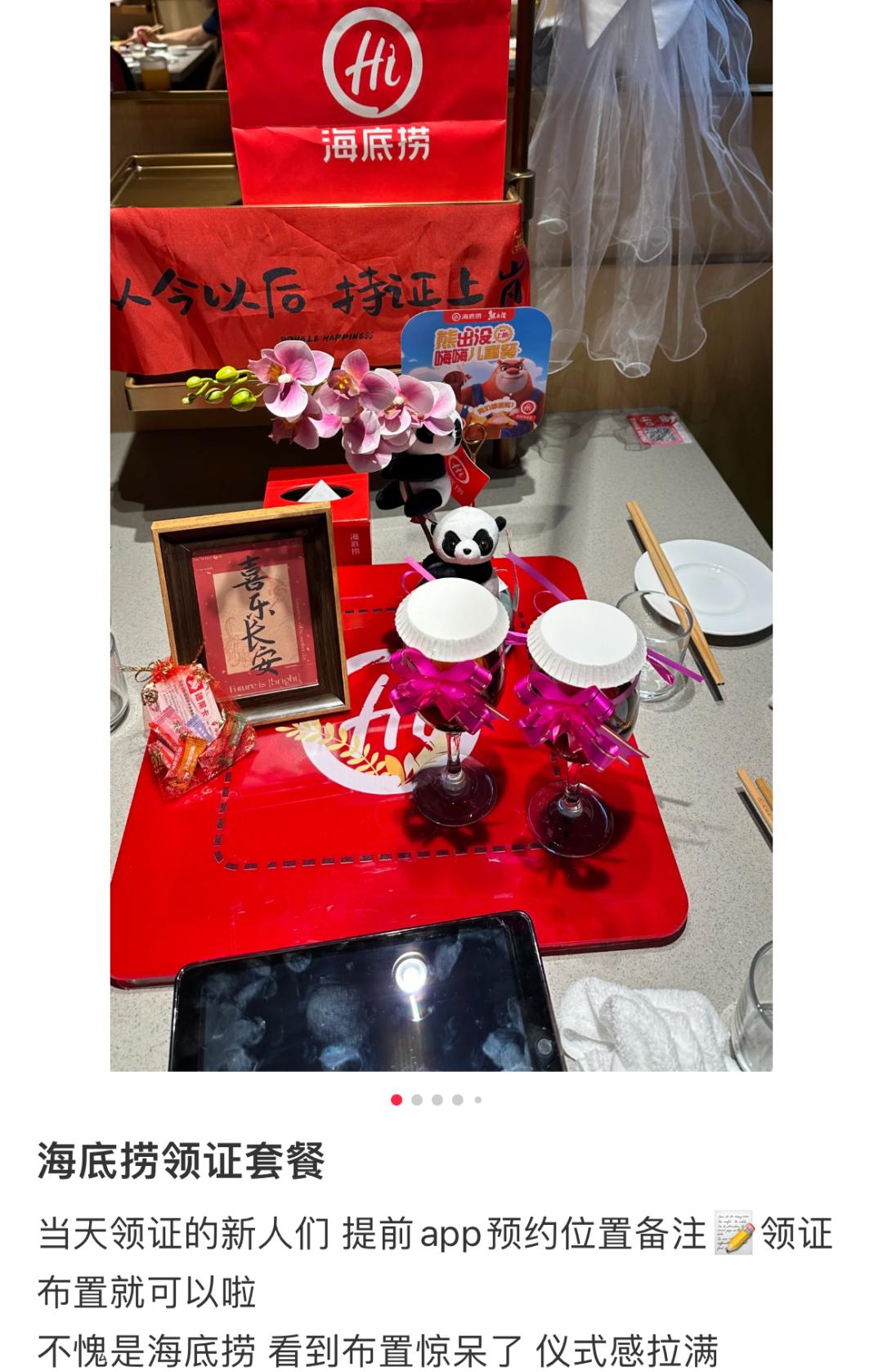
Task: Open the Haidilao table photo fullscreen
Action: pos(441,536)
